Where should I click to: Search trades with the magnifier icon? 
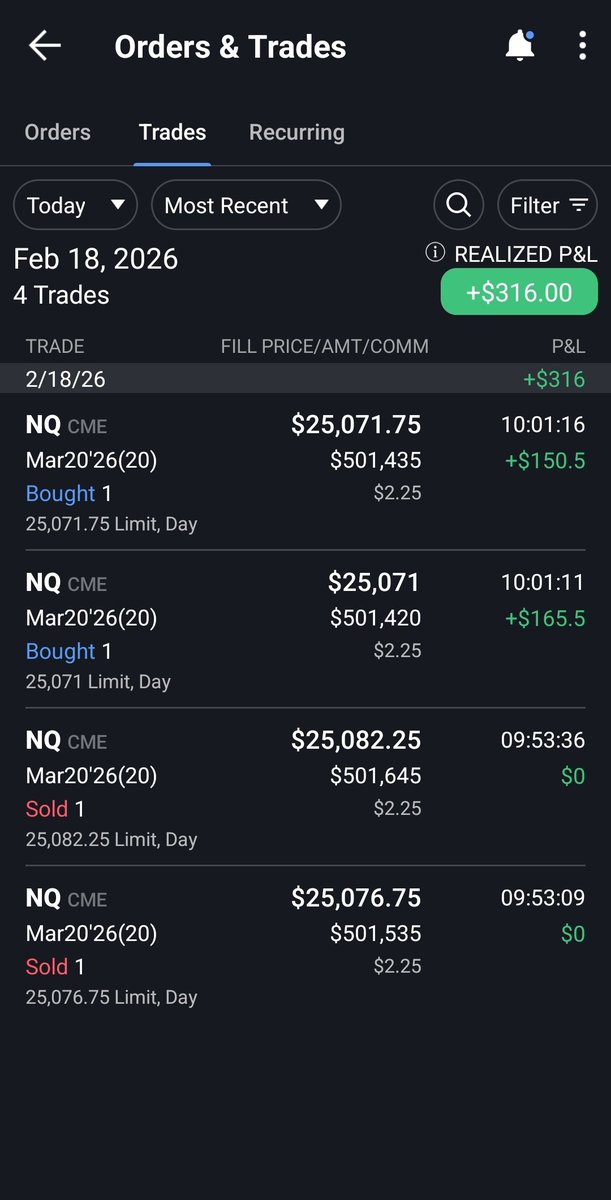coord(458,205)
